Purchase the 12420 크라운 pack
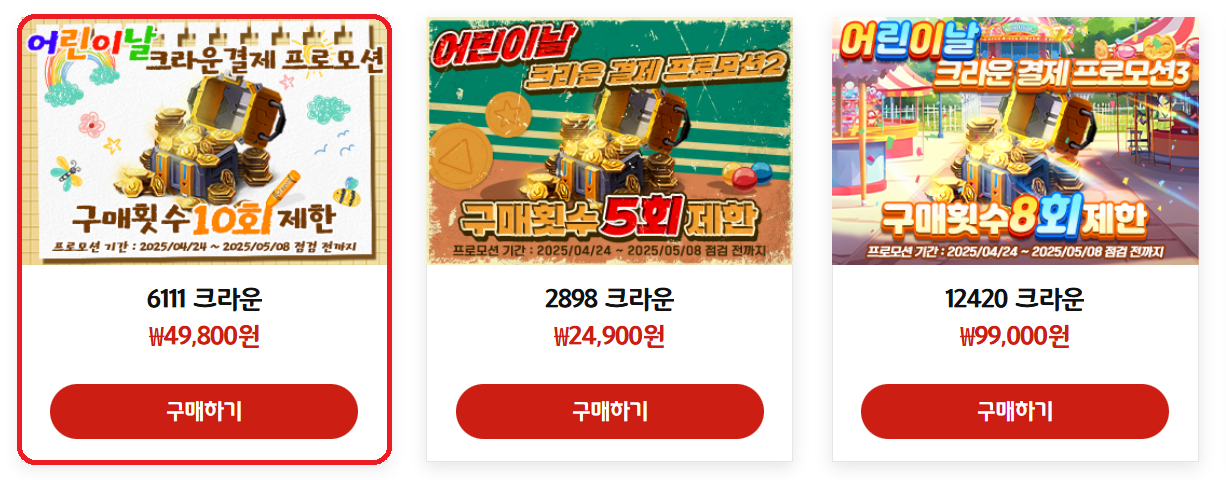The height and width of the screenshot is (480, 1226). [1015, 411]
